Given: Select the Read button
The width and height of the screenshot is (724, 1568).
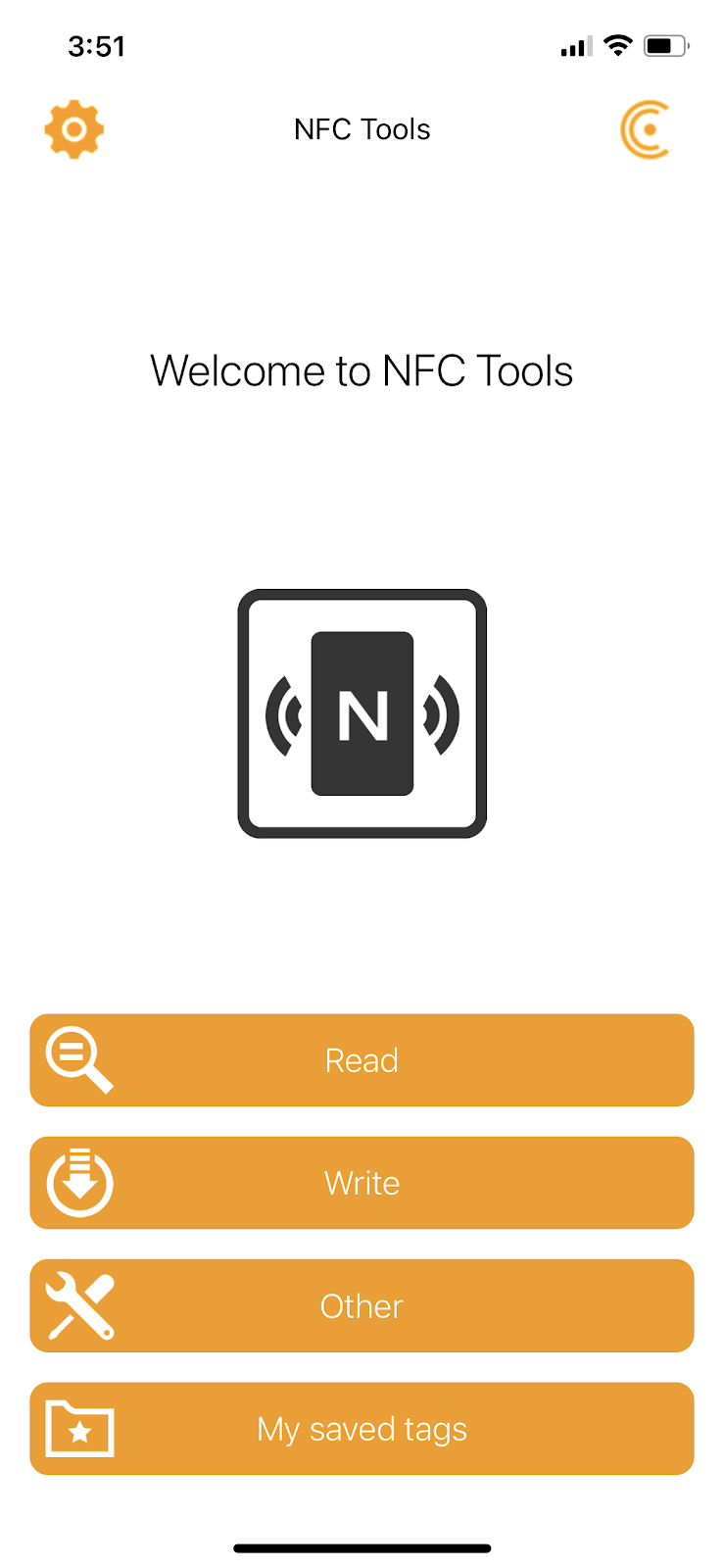Looking at the screenshot, I should (362, 1060).
